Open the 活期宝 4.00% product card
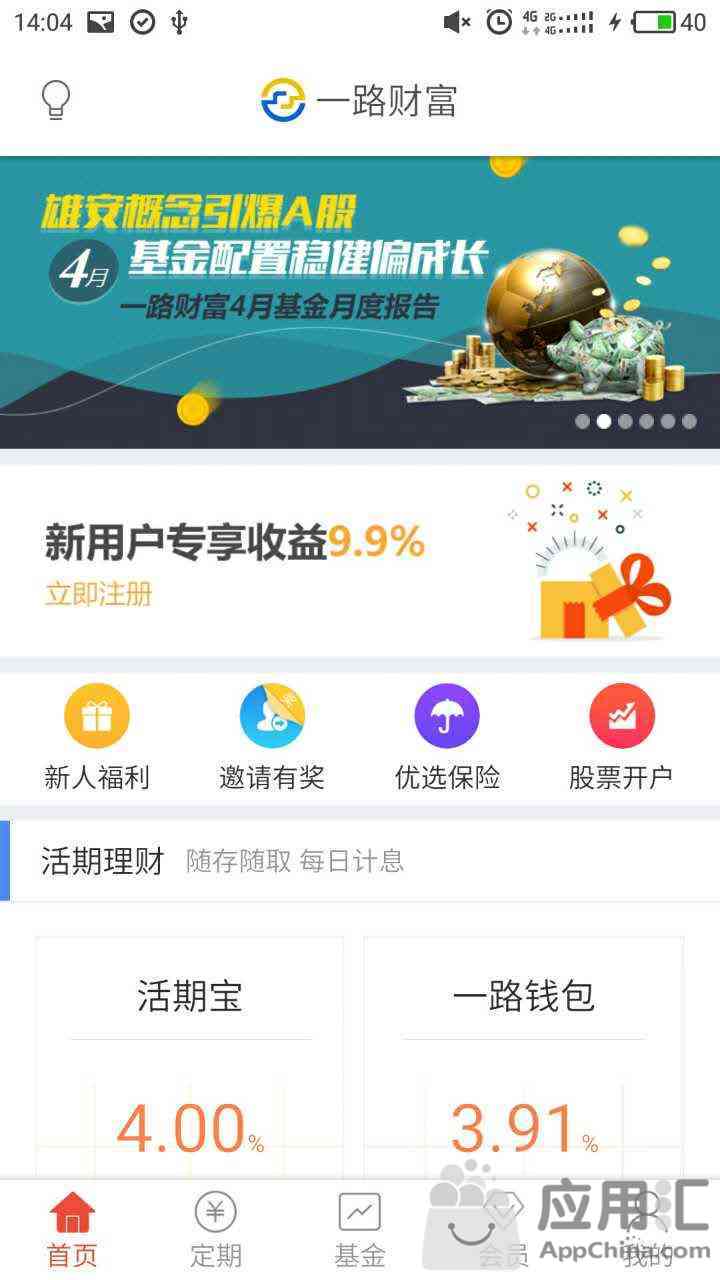 coord(190,1060)
